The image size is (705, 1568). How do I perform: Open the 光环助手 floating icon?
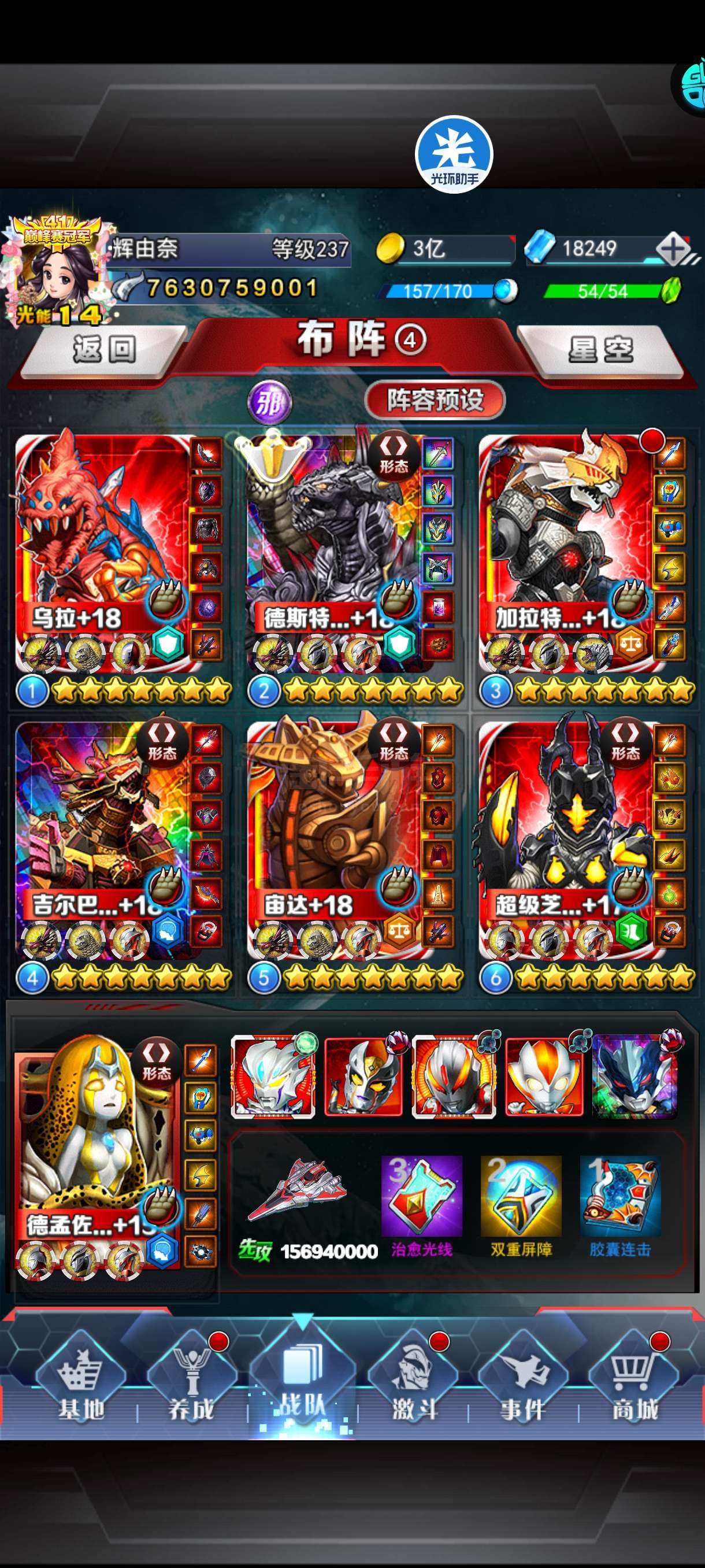[454, 153]
